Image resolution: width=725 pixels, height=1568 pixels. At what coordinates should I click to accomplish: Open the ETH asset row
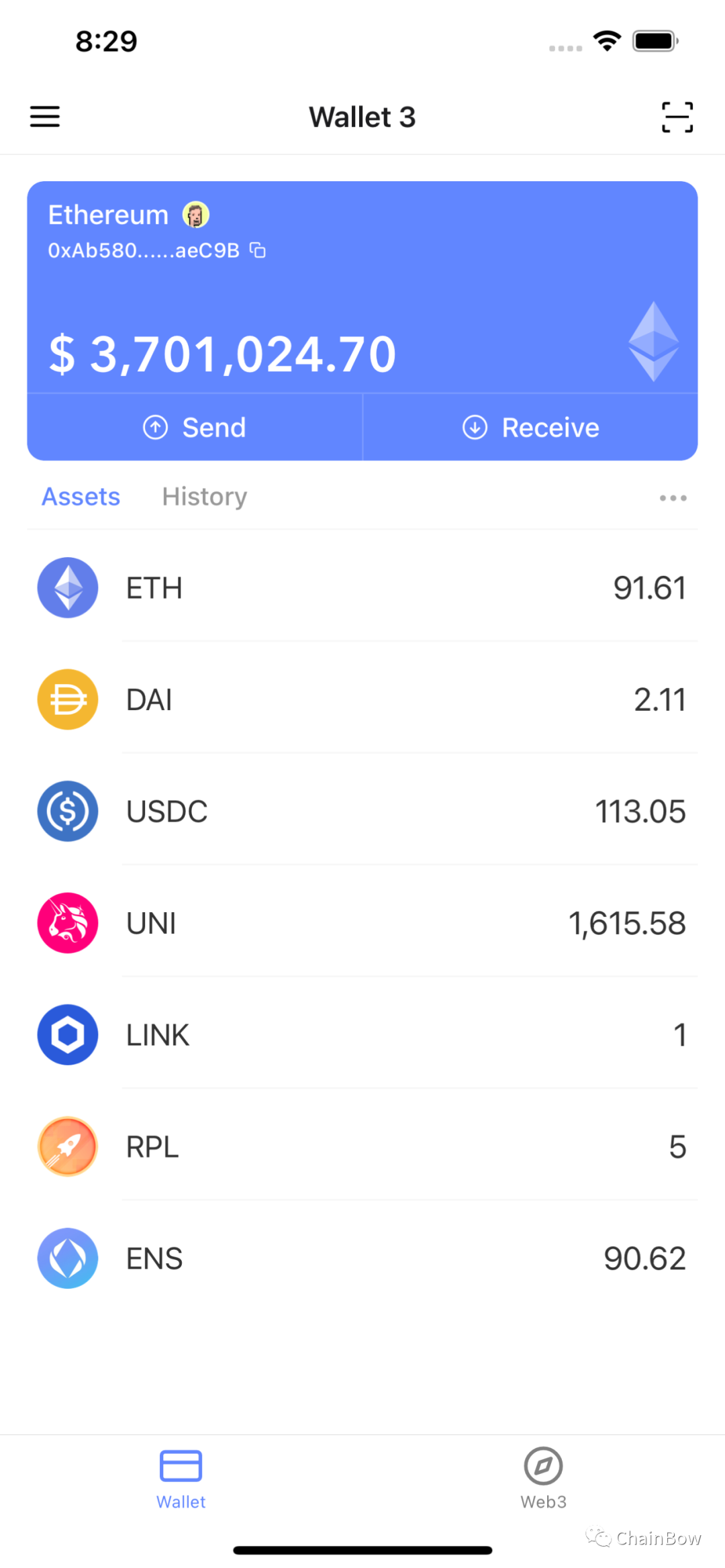coord(362,588)
